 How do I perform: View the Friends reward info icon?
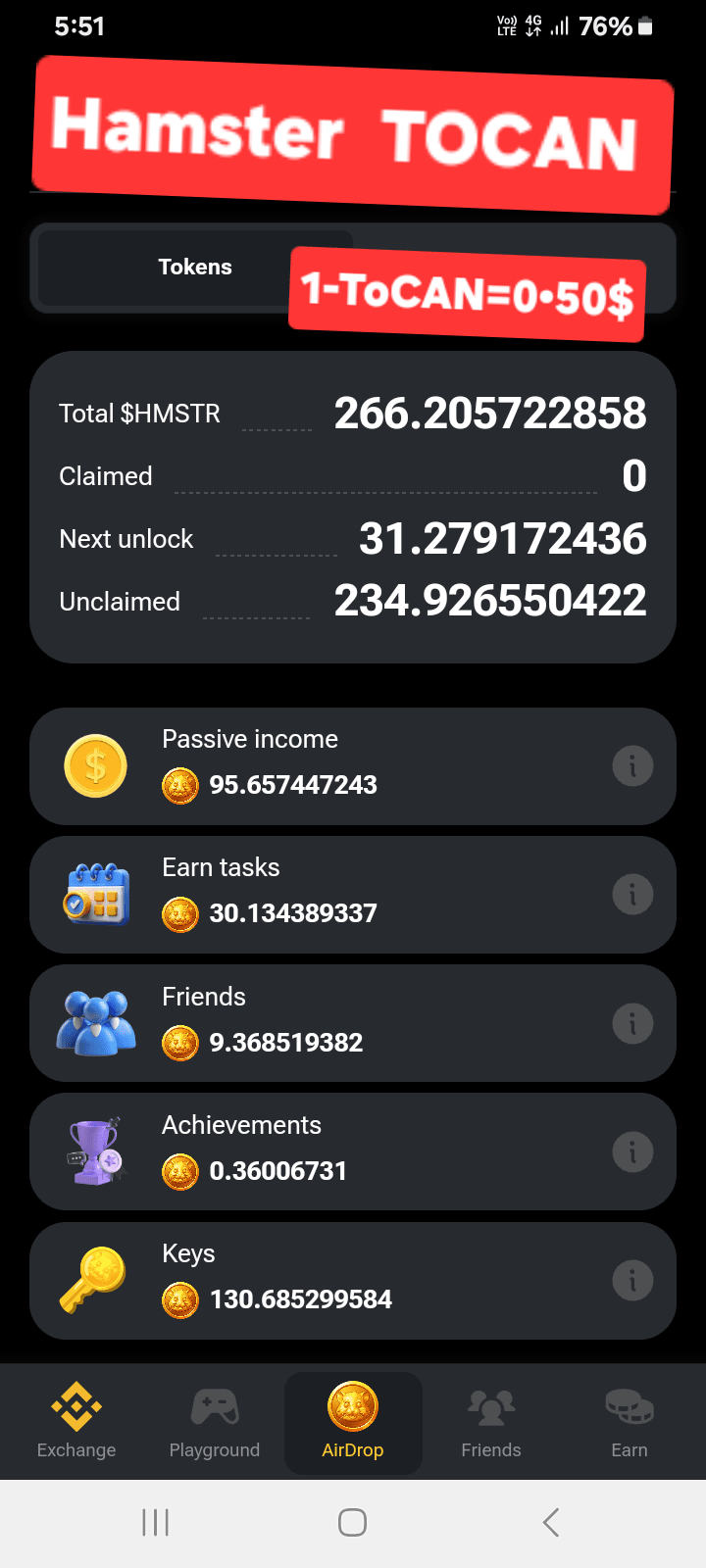pyautogui.click(x=632, y=1024)
